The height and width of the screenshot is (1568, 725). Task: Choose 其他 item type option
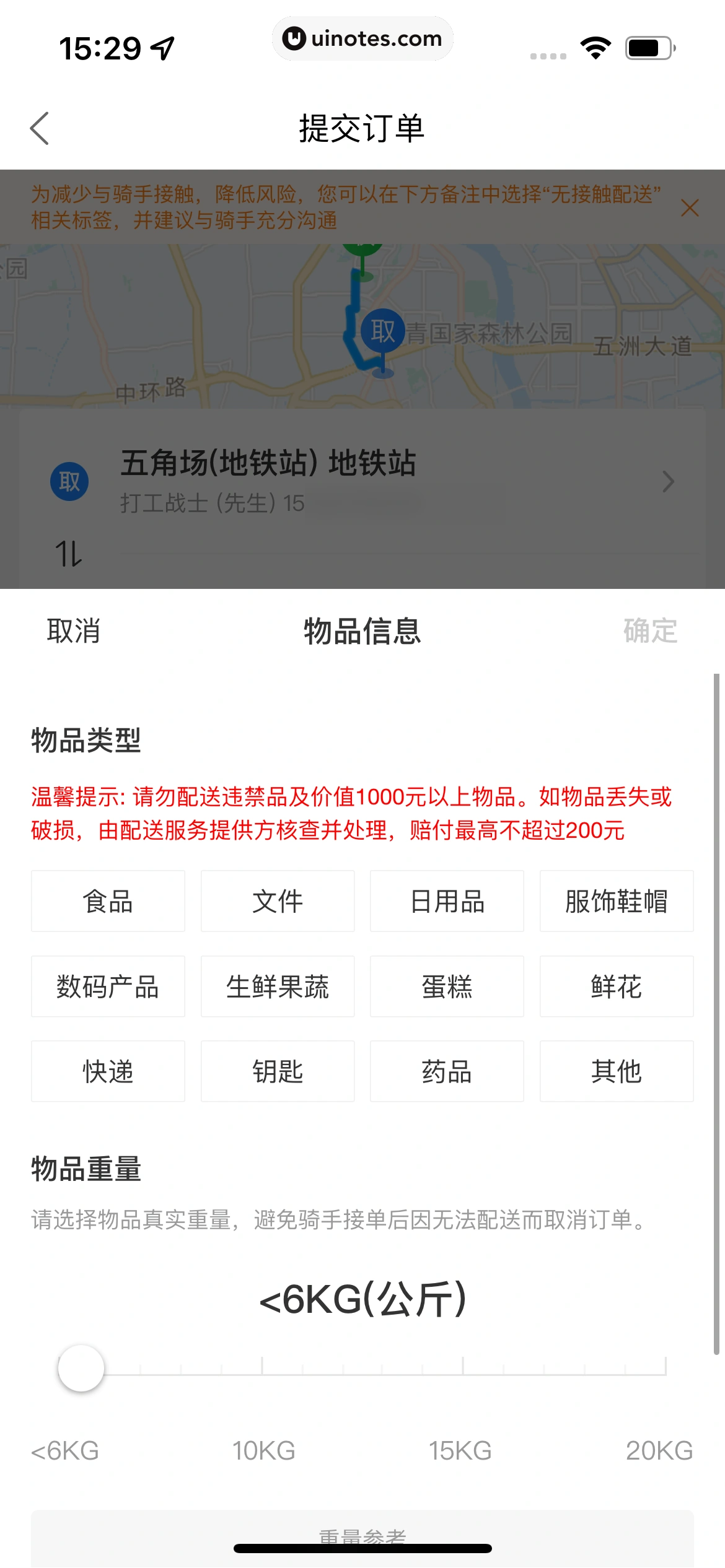616,1071
